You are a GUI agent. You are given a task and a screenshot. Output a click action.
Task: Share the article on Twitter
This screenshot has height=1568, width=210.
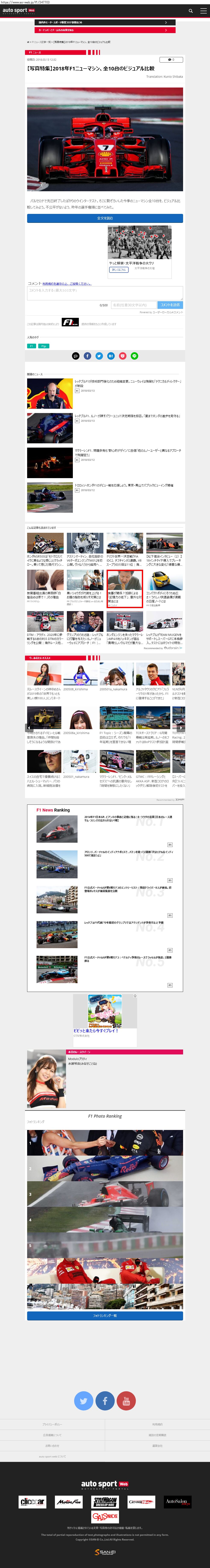(99, 356)
